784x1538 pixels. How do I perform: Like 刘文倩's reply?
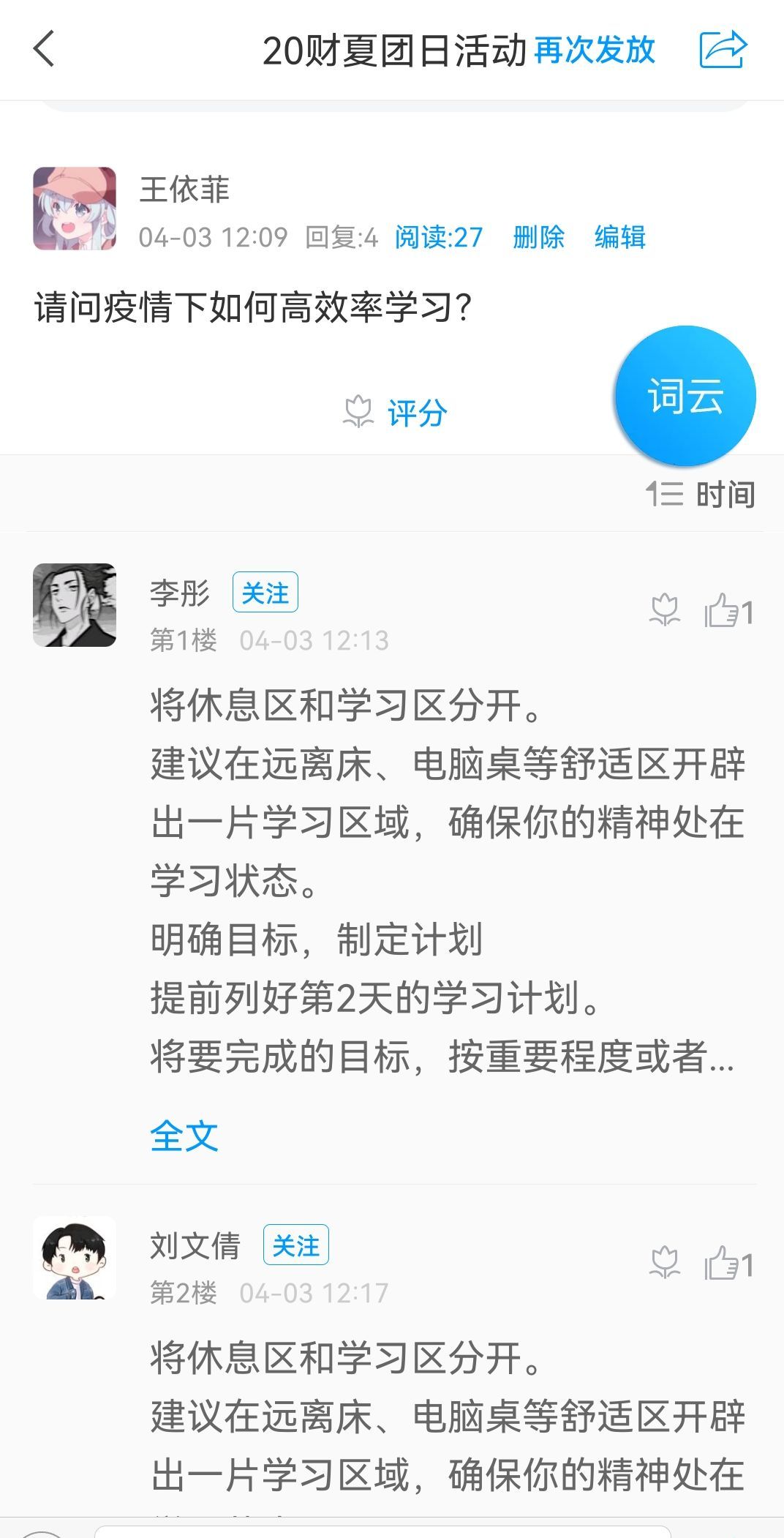[x=727, y=1264]
